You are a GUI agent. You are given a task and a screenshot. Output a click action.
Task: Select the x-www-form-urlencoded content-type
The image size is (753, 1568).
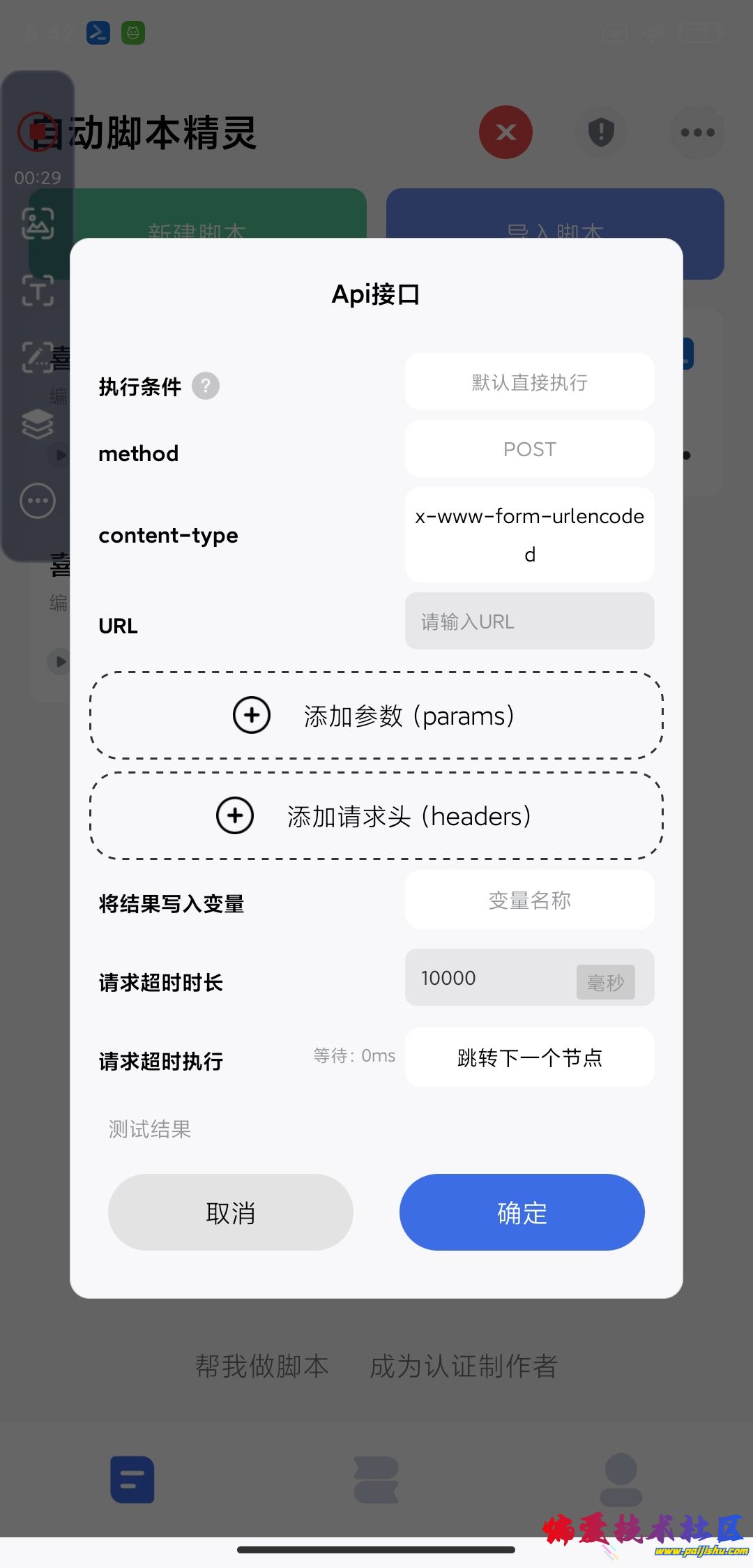pos(529,535)
